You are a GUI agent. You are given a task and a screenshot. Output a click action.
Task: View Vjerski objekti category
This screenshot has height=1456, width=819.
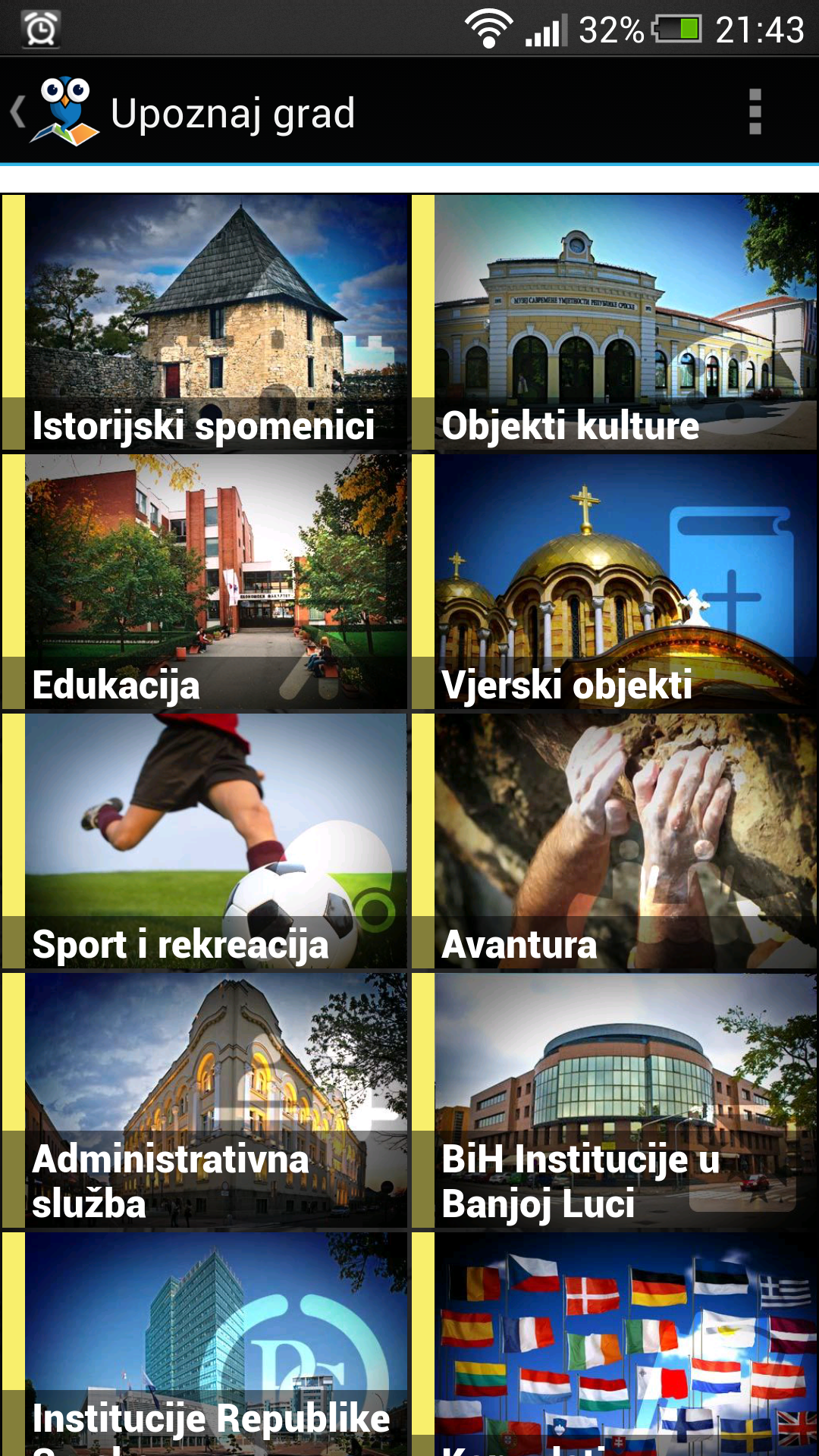pos(614,582)
